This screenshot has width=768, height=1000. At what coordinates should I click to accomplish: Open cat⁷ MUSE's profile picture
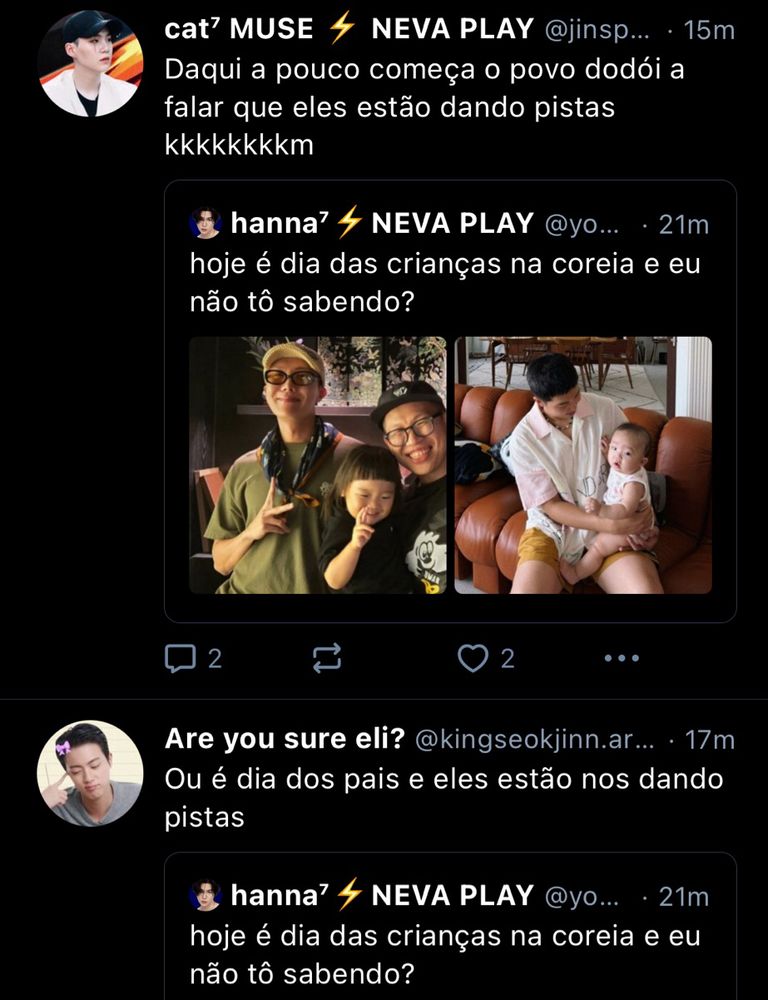(x=90, y=64)
